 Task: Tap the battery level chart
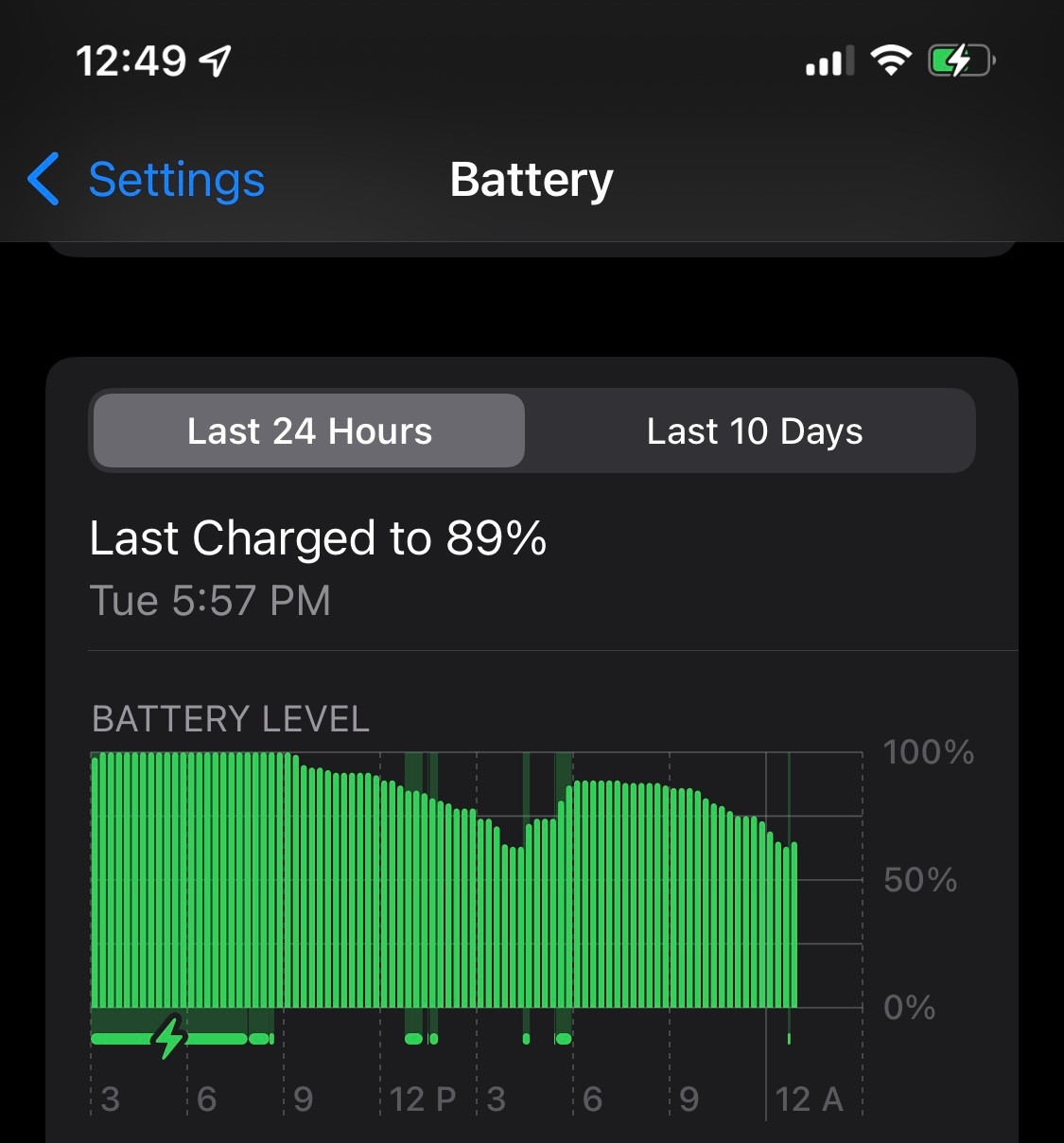(x=477, y=882)
